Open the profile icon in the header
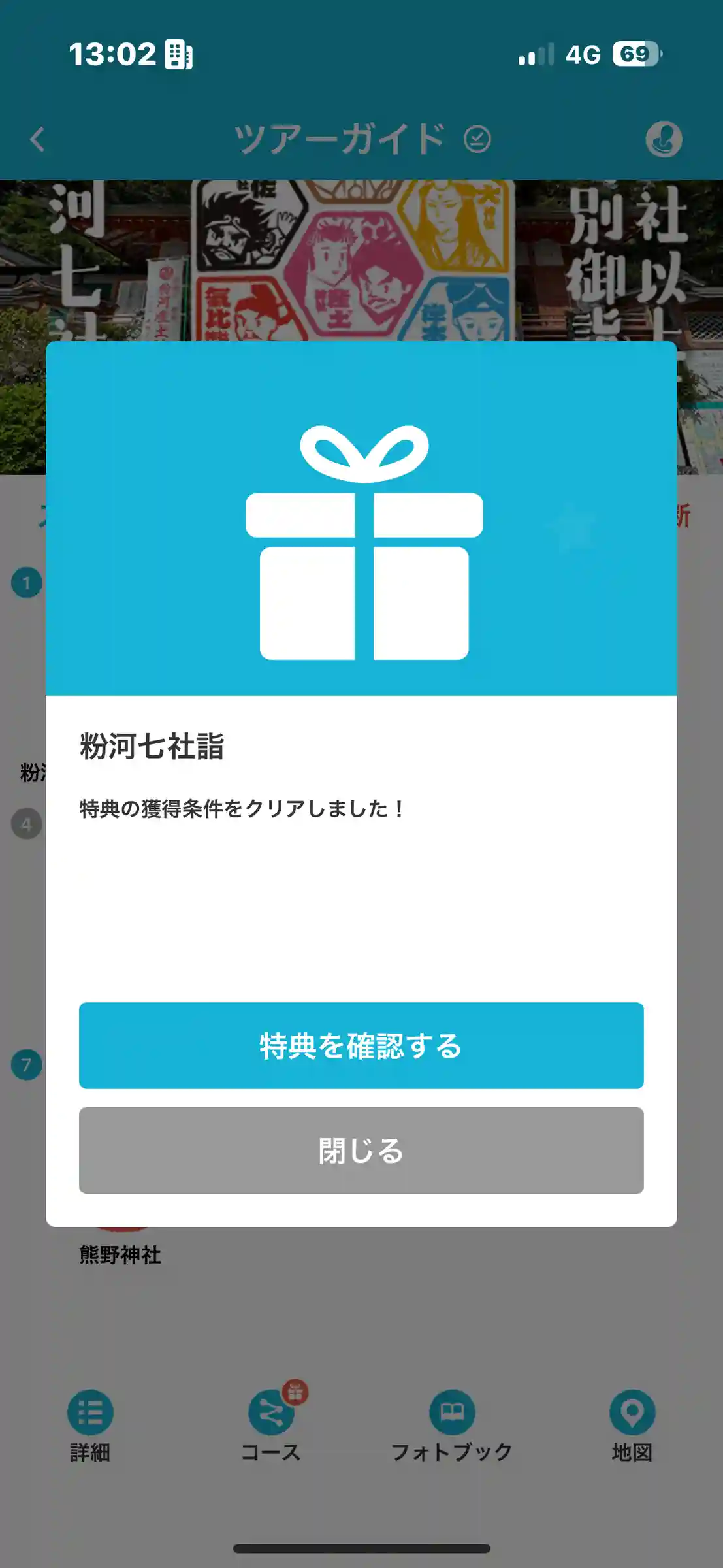The width and height of the screenshot is (723, 1568). [664, 139]
